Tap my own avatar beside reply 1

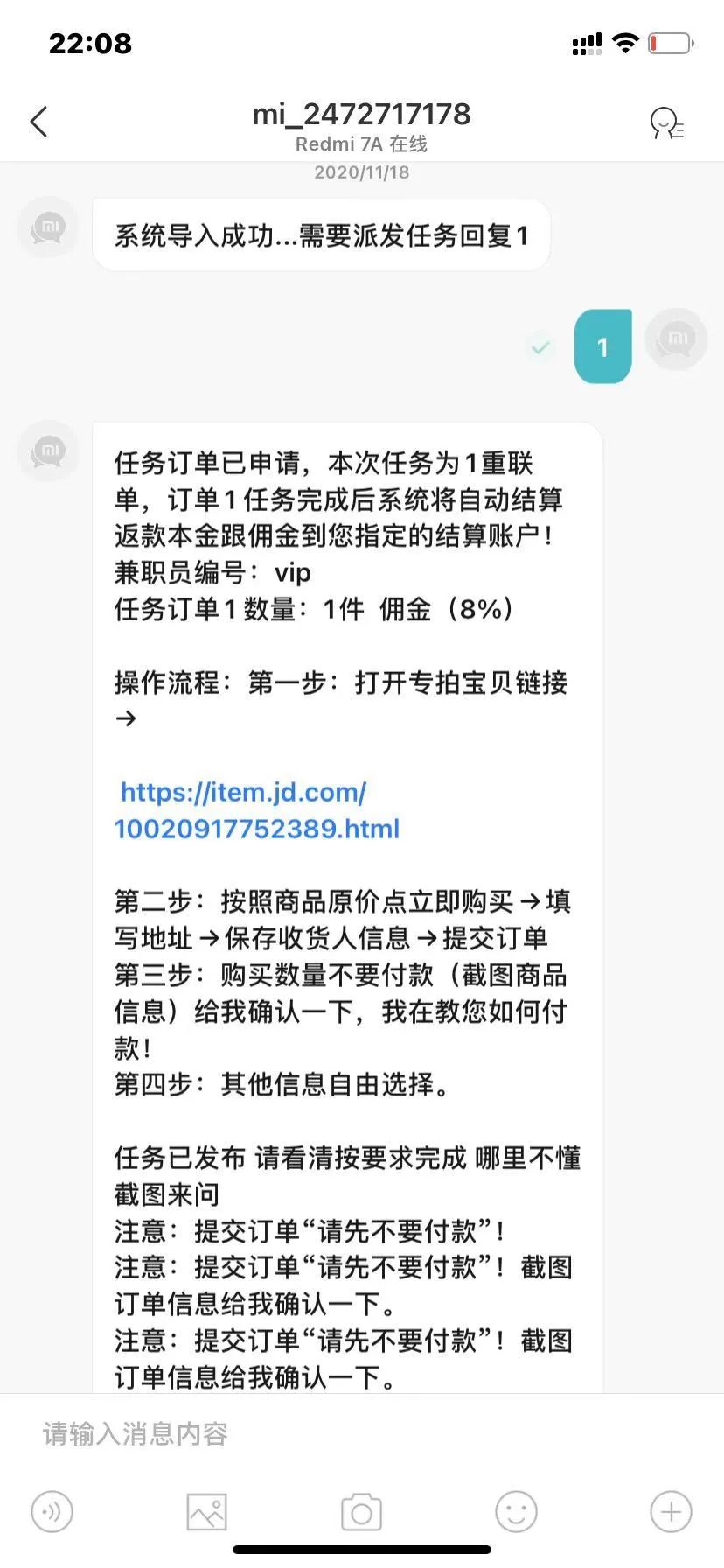pos(675,339)
